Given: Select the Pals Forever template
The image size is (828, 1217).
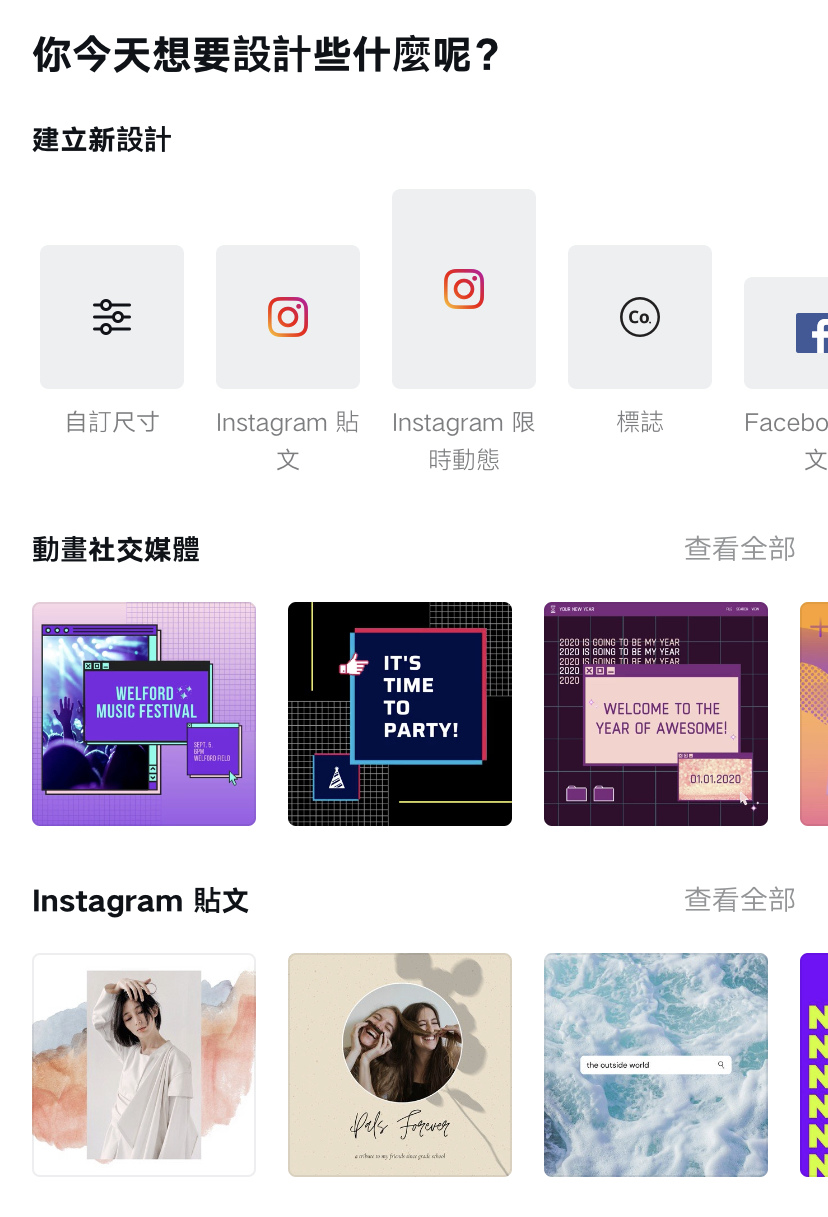Looking at the screenshot, I should [x=400, y=1065].
